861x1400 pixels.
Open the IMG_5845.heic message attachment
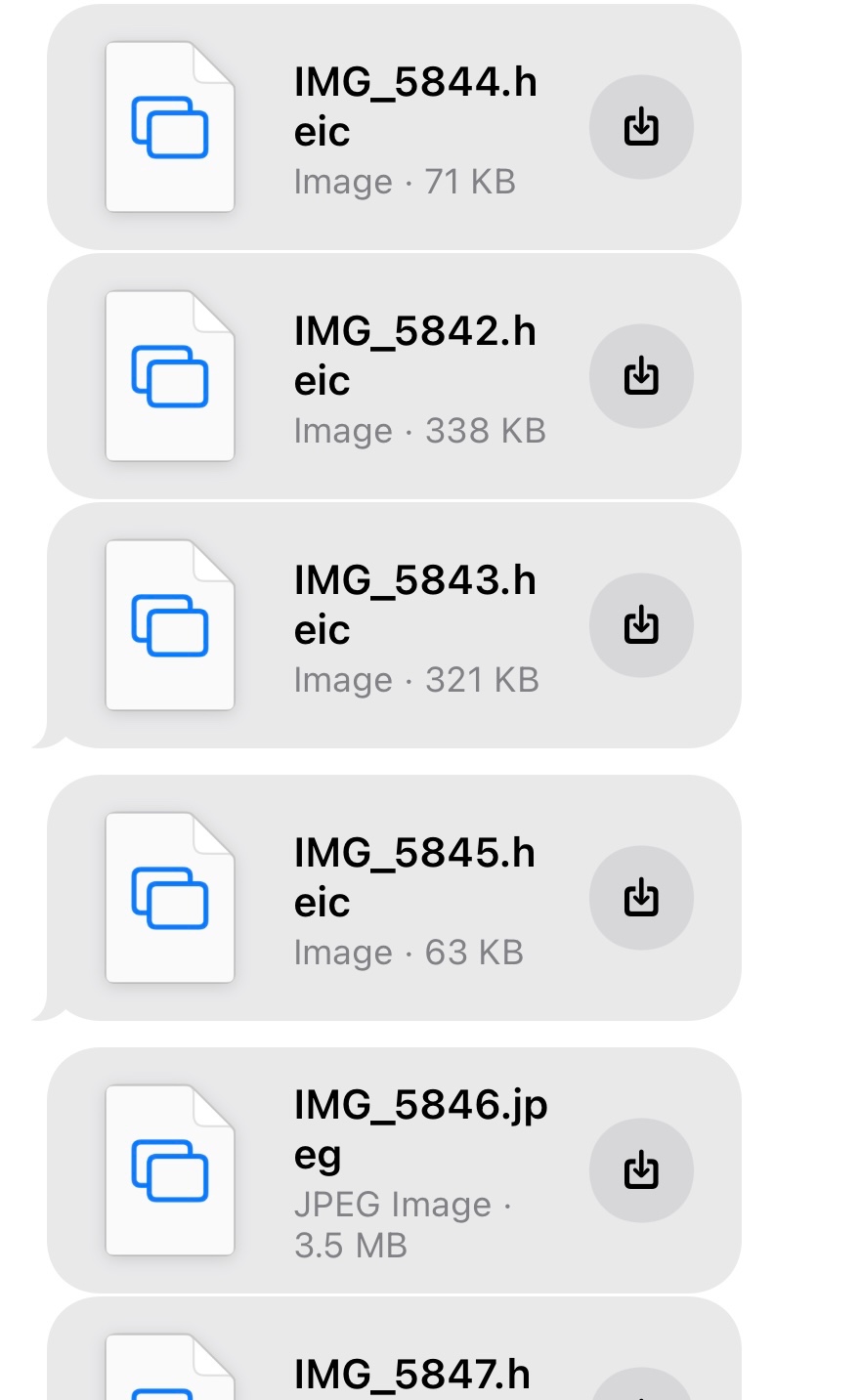point(391,898)
